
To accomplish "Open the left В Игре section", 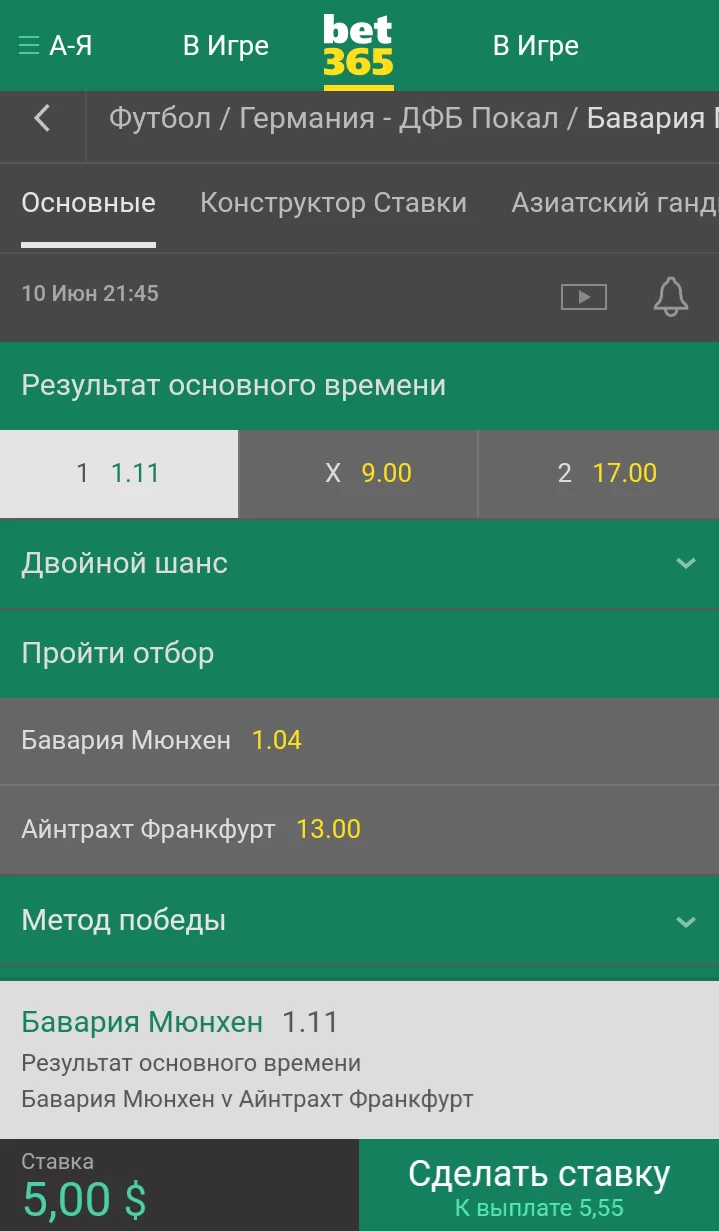I will click(x=225, y=46).
